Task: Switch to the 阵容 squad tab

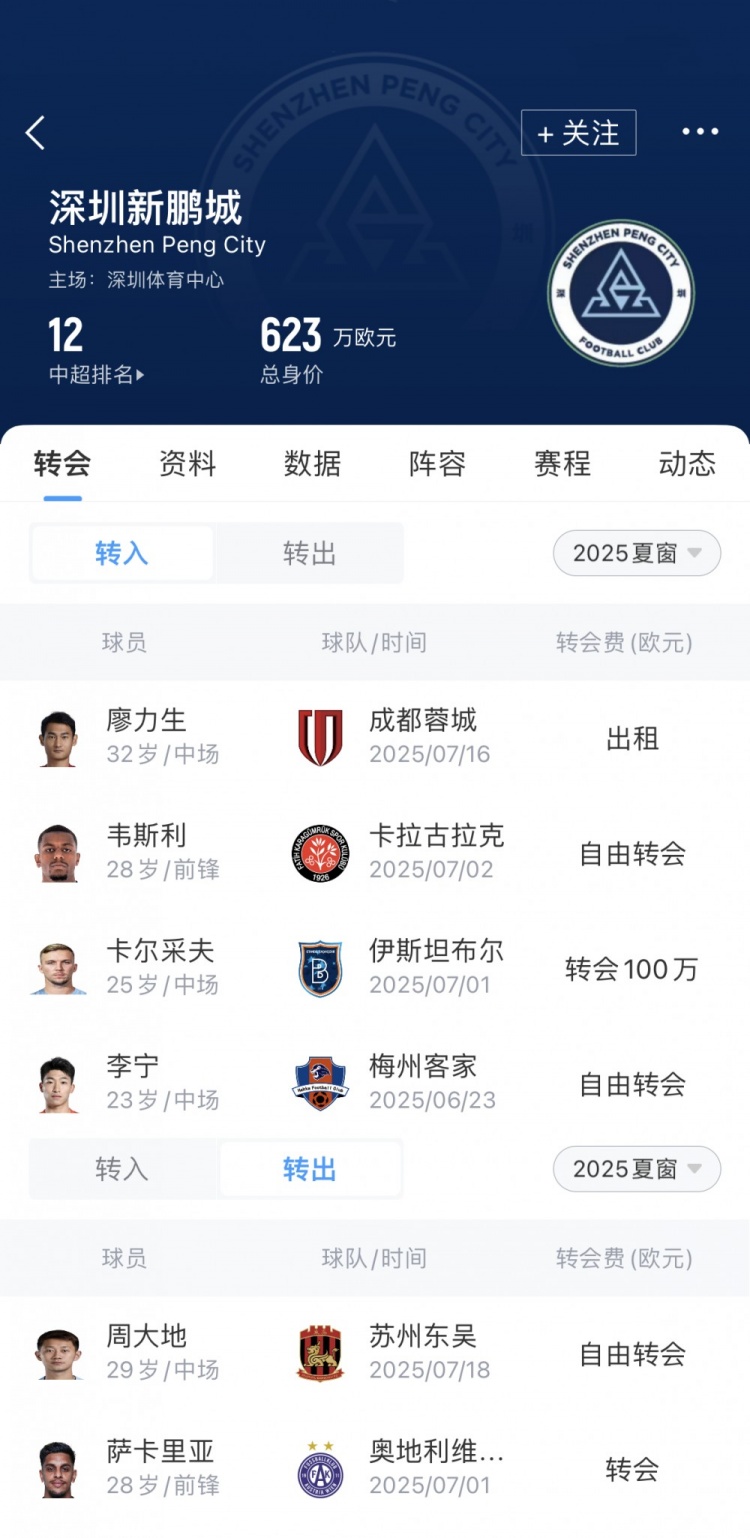Action: [436, 463]
